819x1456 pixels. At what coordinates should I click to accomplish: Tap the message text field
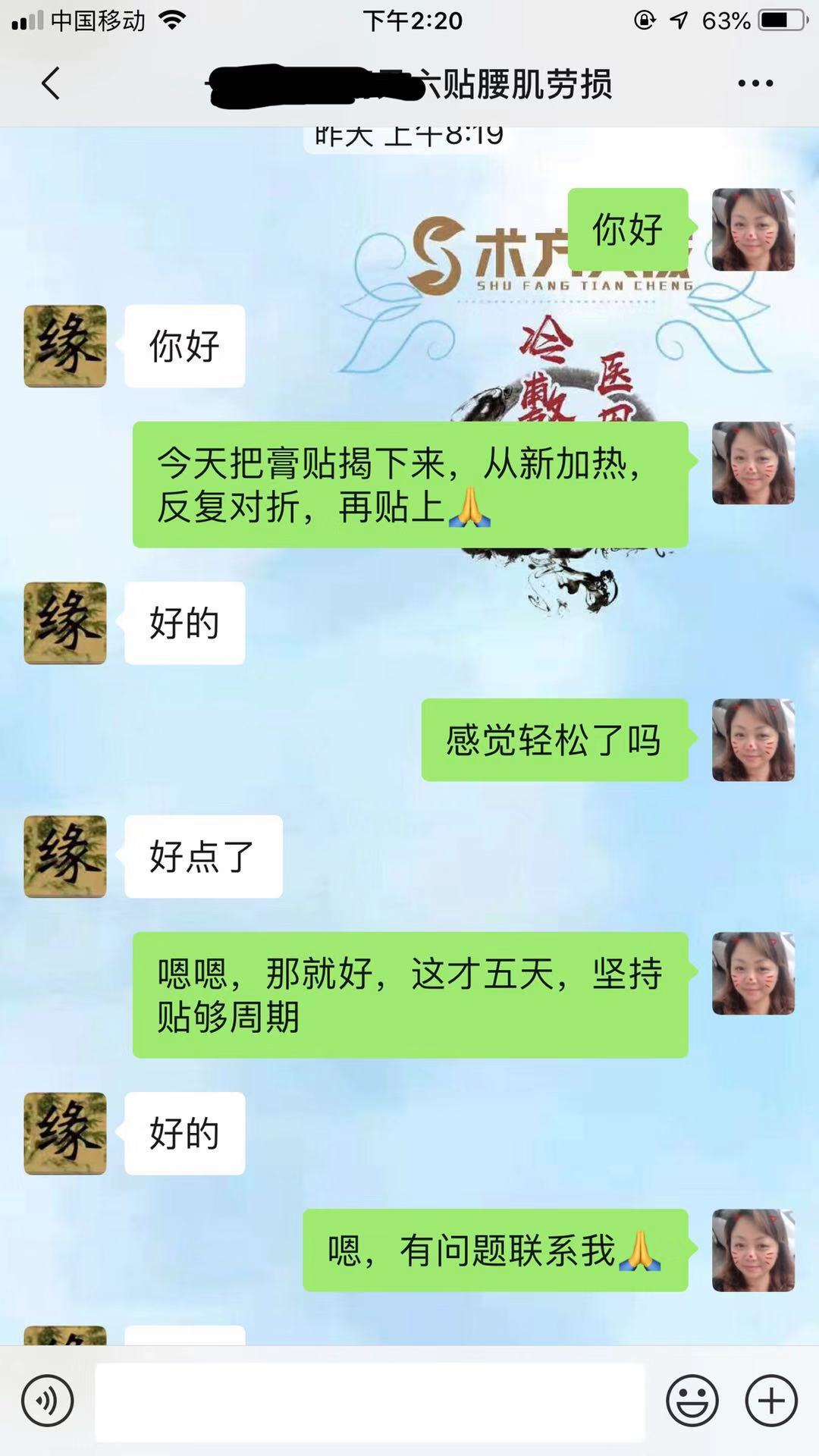click(370, 1401)
